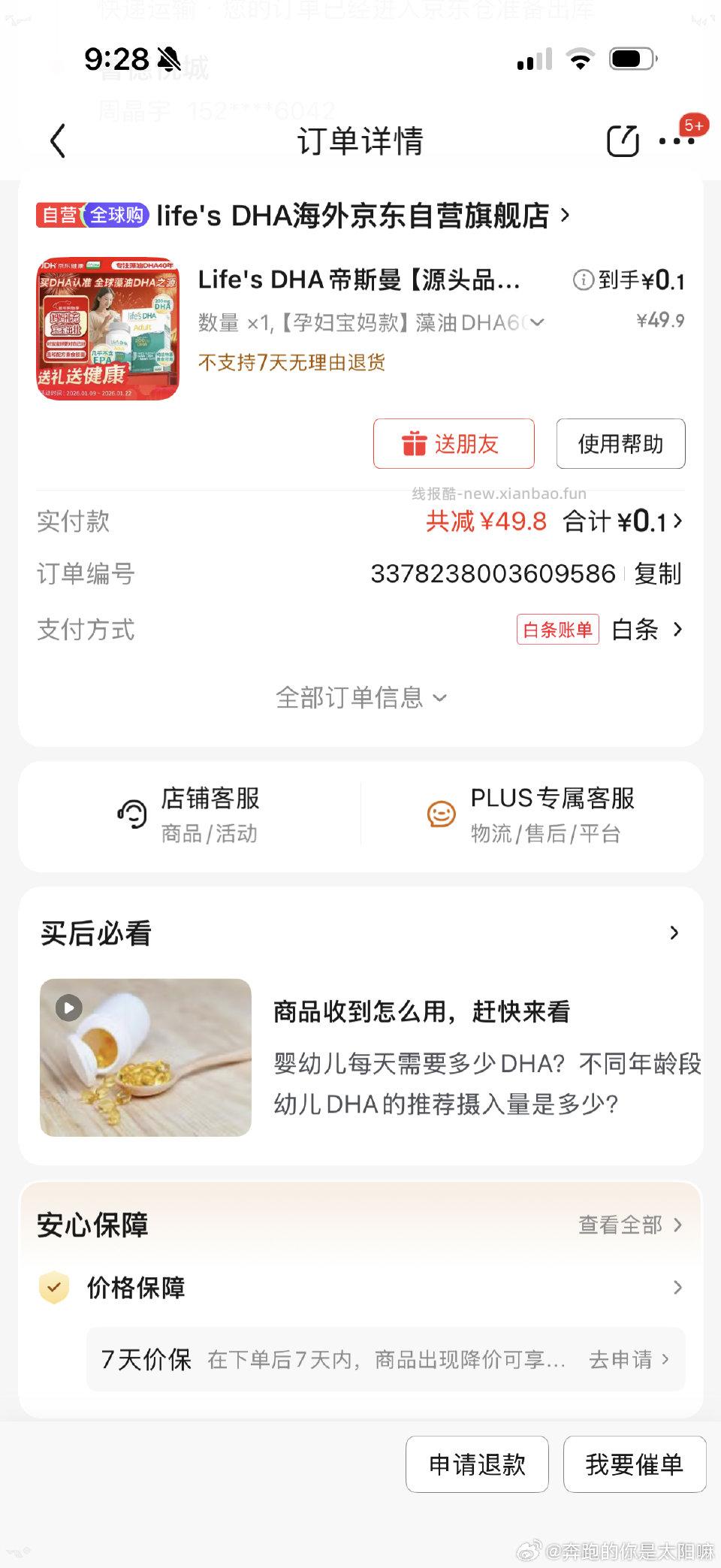Tap the smiley icon for PLUS专属客服
721x1568 pixels.
click(x=442, y=814)
